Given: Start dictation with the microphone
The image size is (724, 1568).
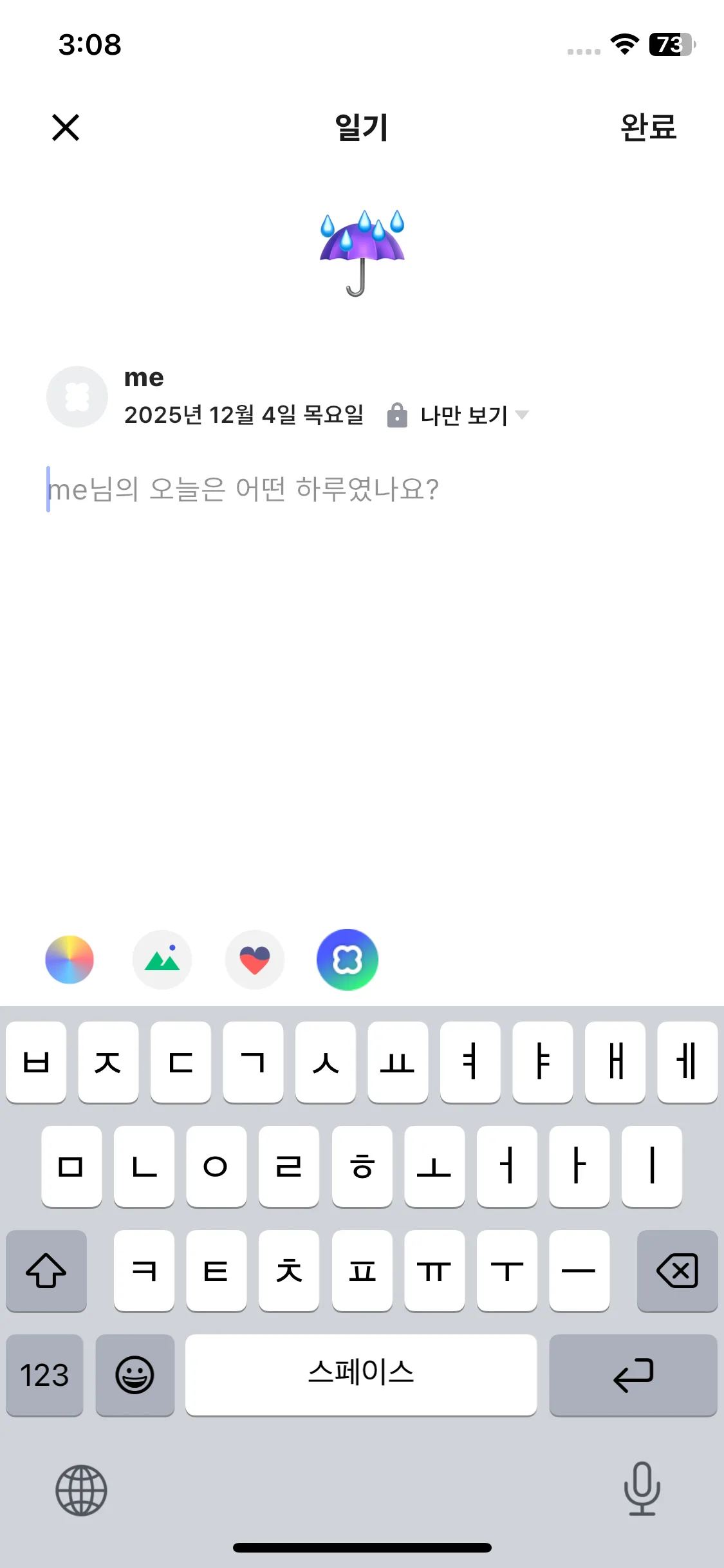Looking at the screenshot, I should [642, 1489].
